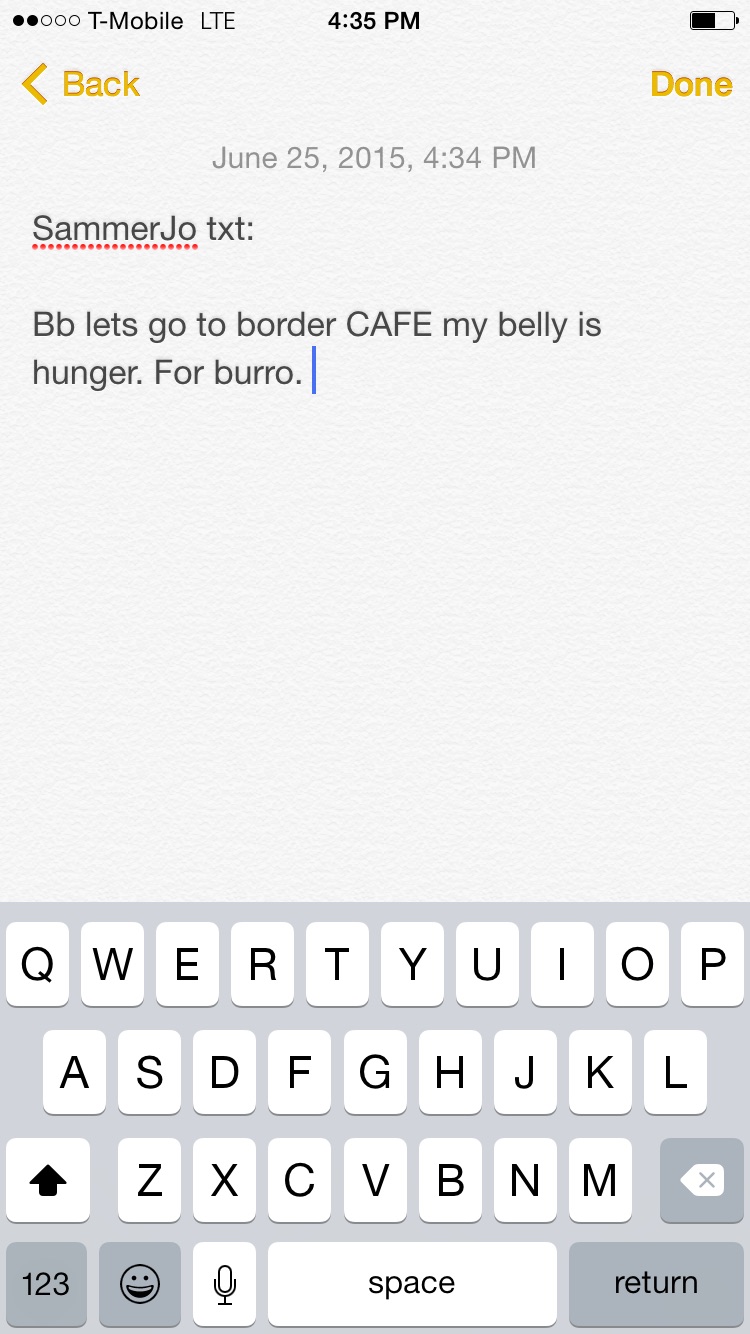Hit the return key
Screen dimensions: 750x1334
point(656,1284)
